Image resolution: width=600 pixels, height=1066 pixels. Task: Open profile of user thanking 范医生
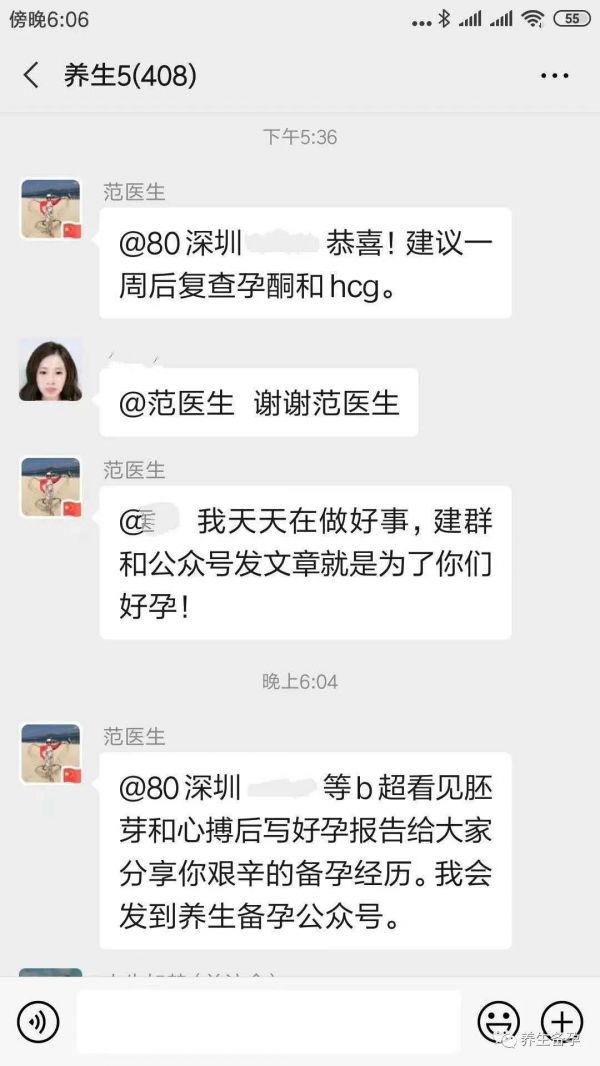(x=50, y=369)
